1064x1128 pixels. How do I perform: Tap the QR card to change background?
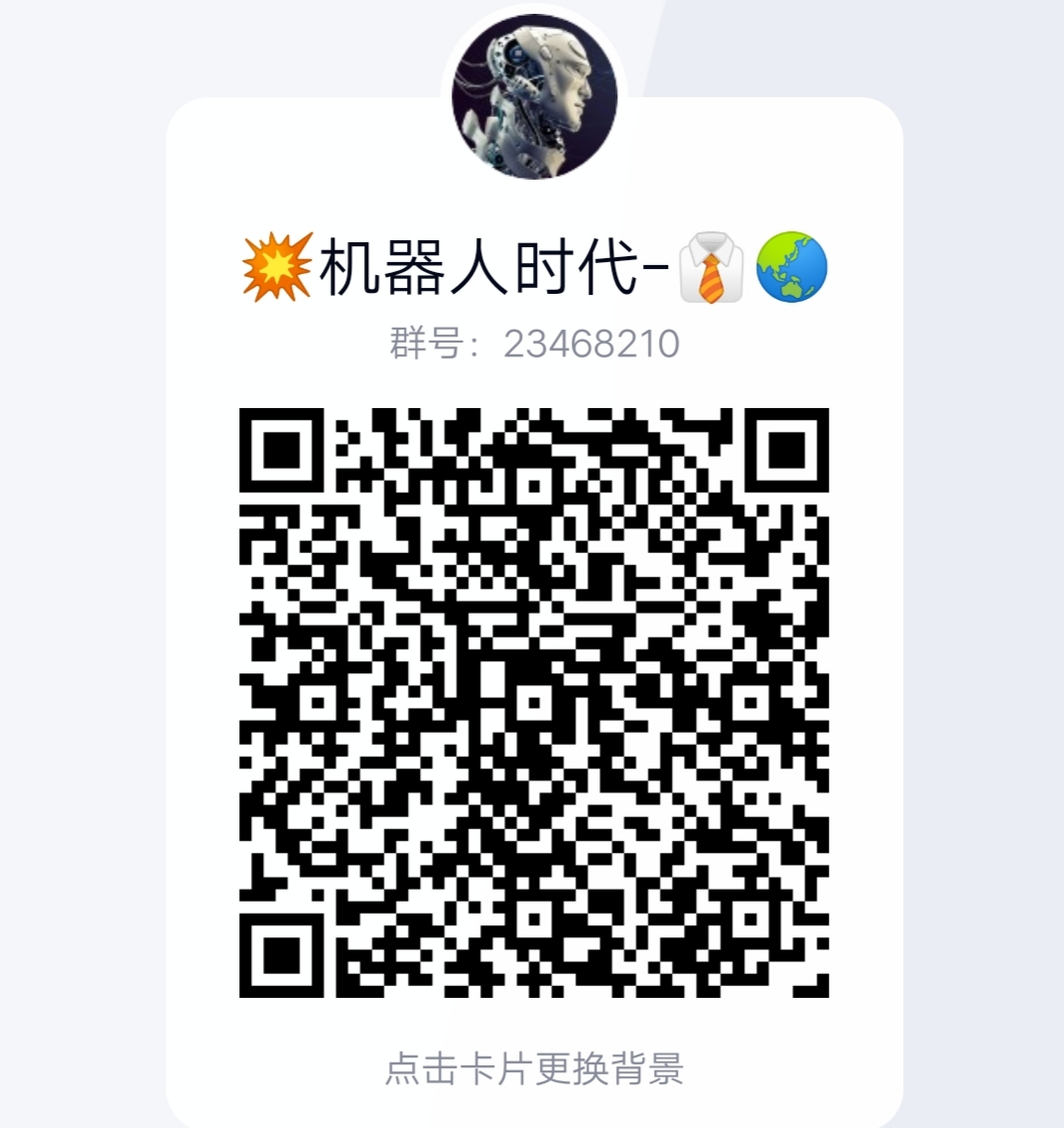[534, 1069]
